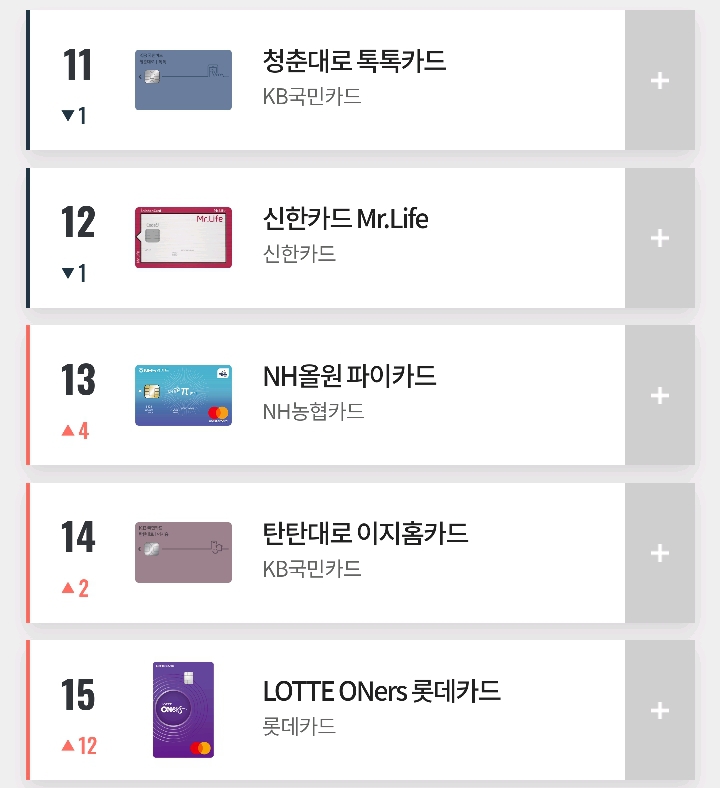Click the rank 13 up-4 indicator
The height and width of the screenshot is (788, 720).
pos(75,430)
